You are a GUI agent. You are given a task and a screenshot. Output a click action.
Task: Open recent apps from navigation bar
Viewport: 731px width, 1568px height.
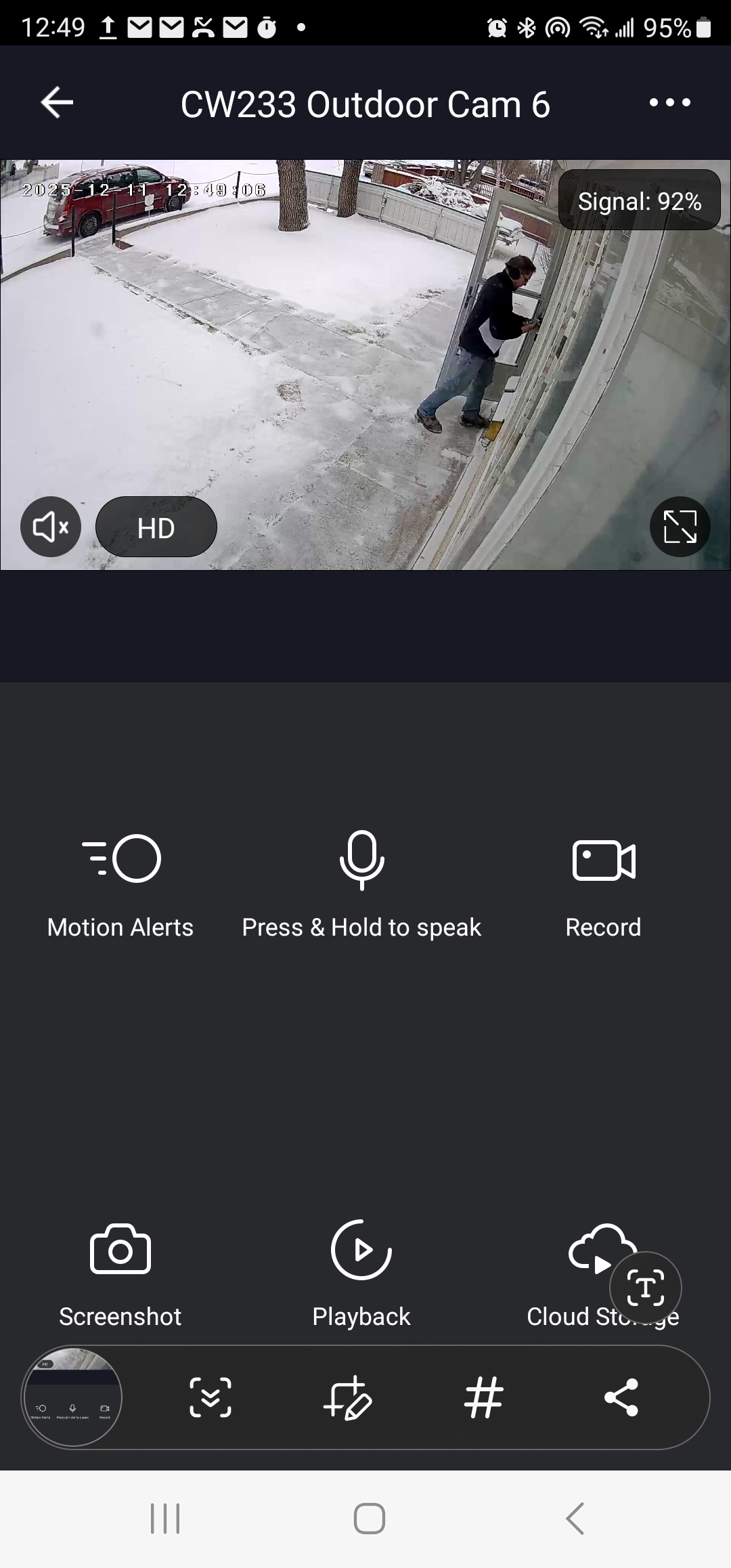pyautogui.click(x=165, y=1519)
